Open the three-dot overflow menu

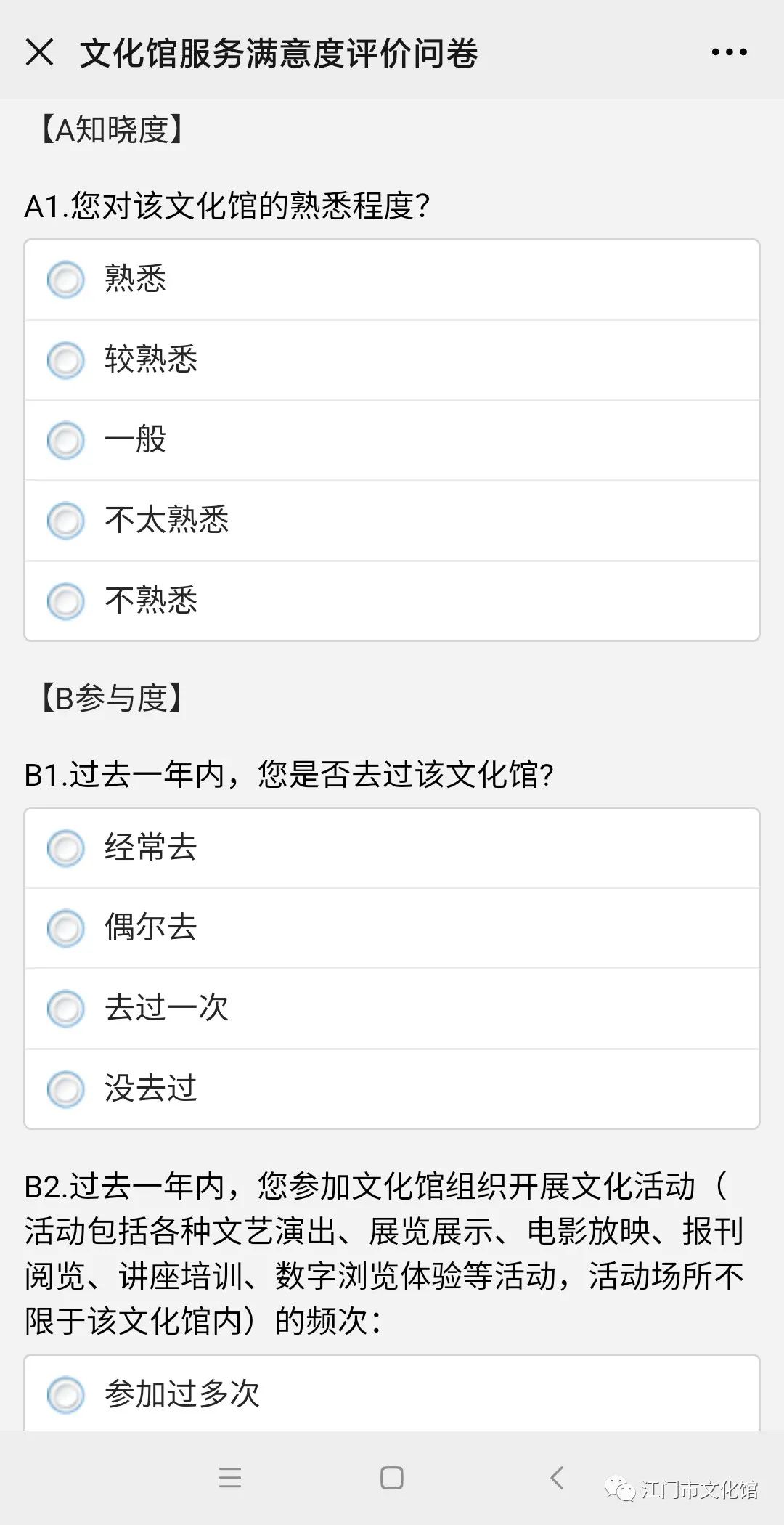(729, 52)
